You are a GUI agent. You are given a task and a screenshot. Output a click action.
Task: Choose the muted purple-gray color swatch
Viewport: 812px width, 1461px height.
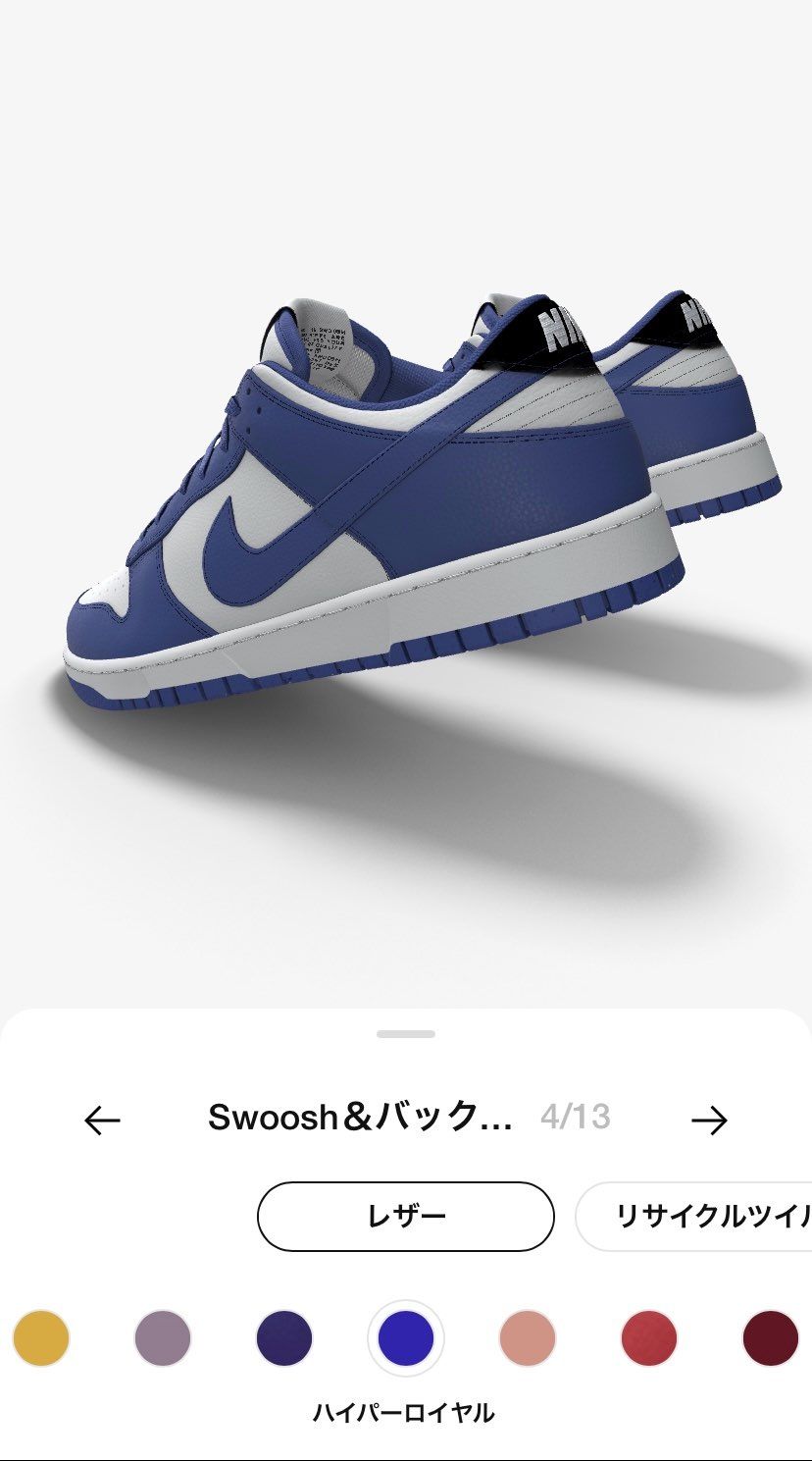click(x=163, y=1337)
